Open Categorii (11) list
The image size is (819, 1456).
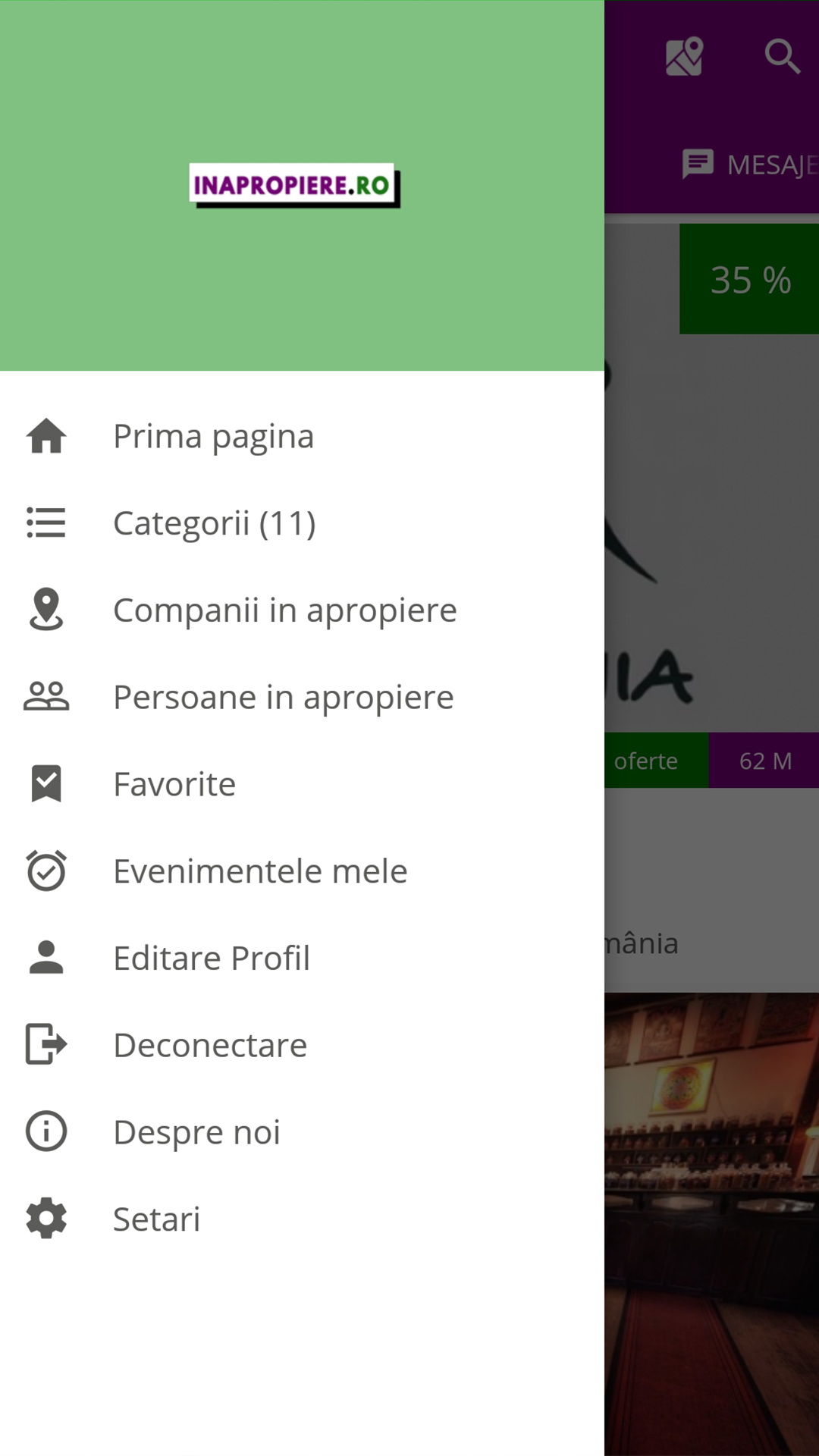(302, 523)
